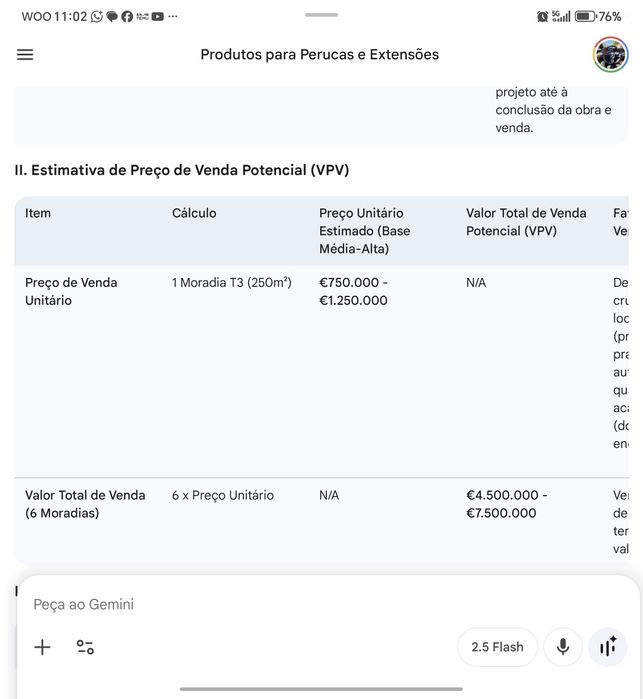Change the 2.5 Flash model selector
Image resolution: width=643 pixels, height=699 pixels.
[x=497, y=647]
